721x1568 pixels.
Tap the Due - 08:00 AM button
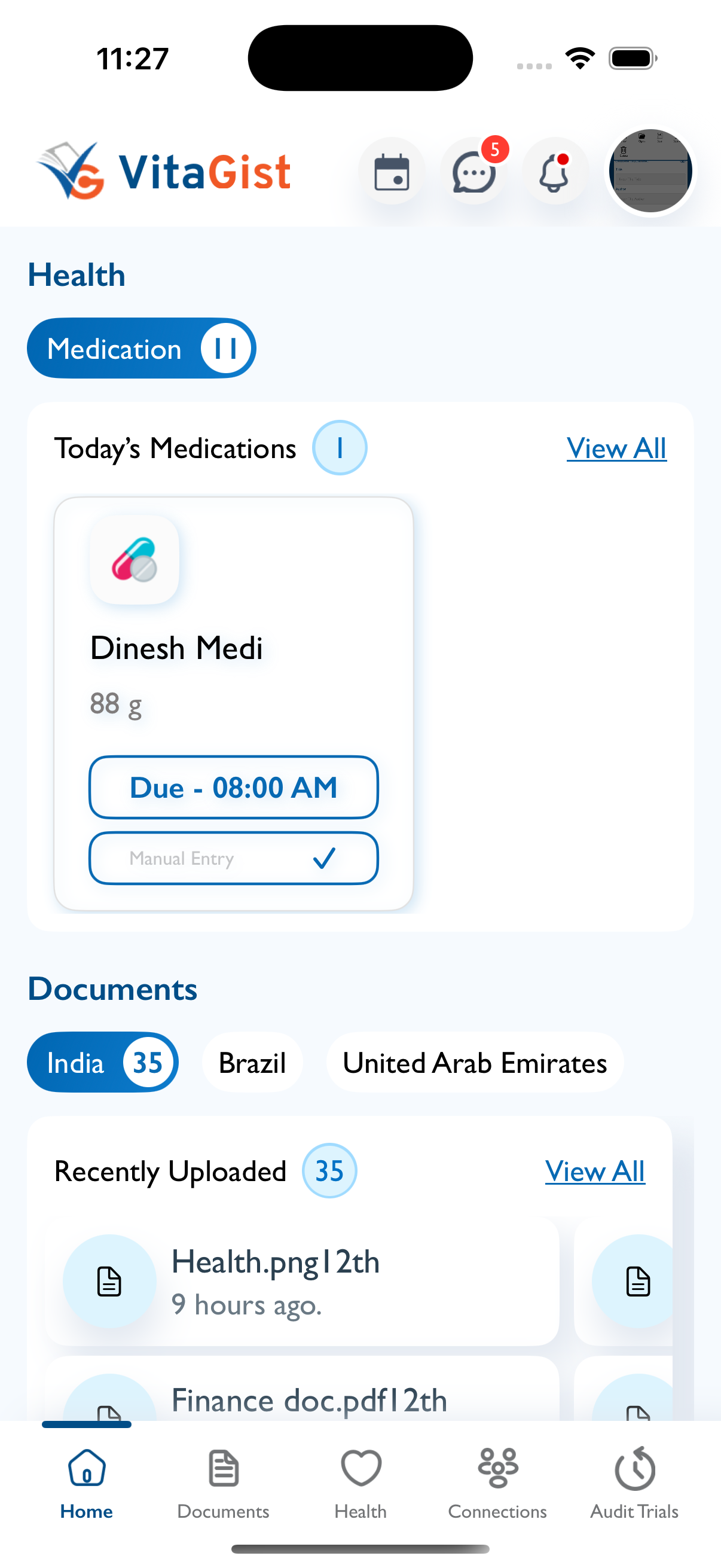tap(234, 787)
